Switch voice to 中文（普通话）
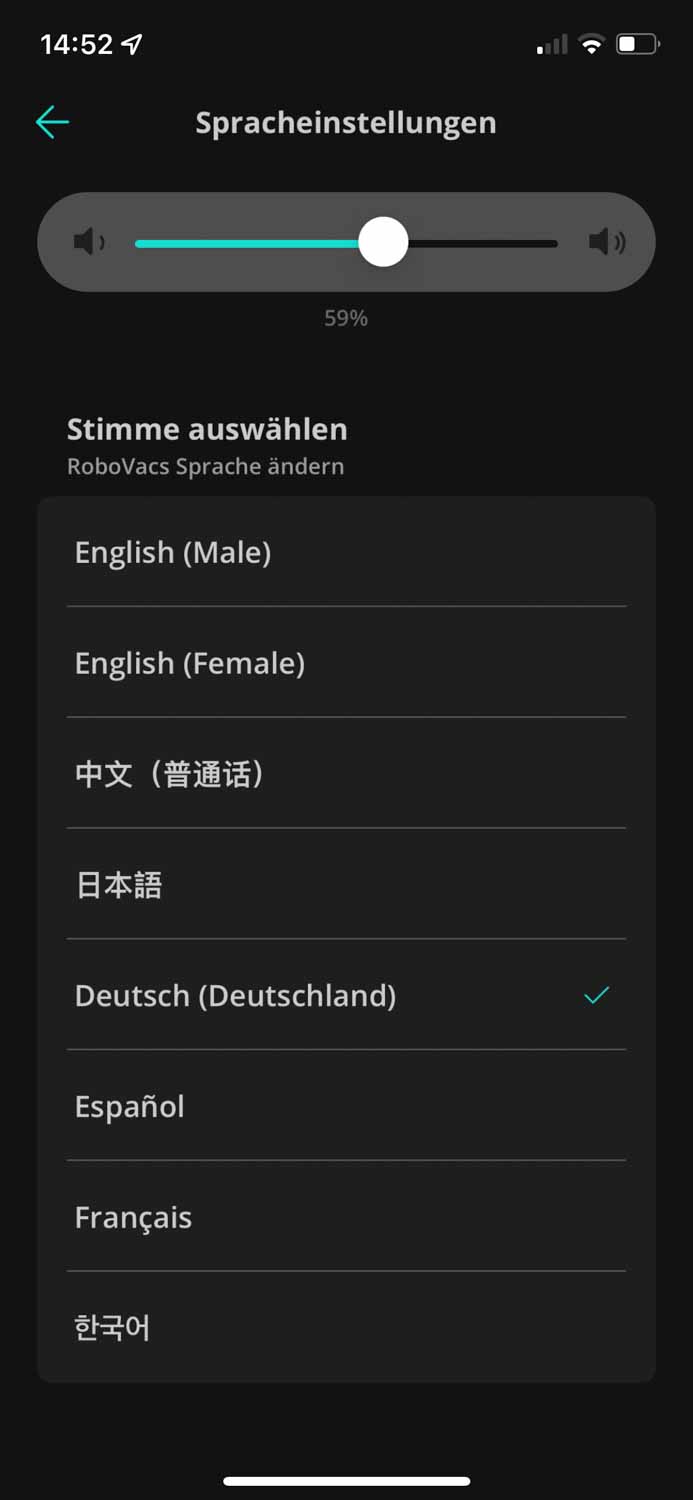Viewport: 693px width, 1500px height. pos(346,774)
